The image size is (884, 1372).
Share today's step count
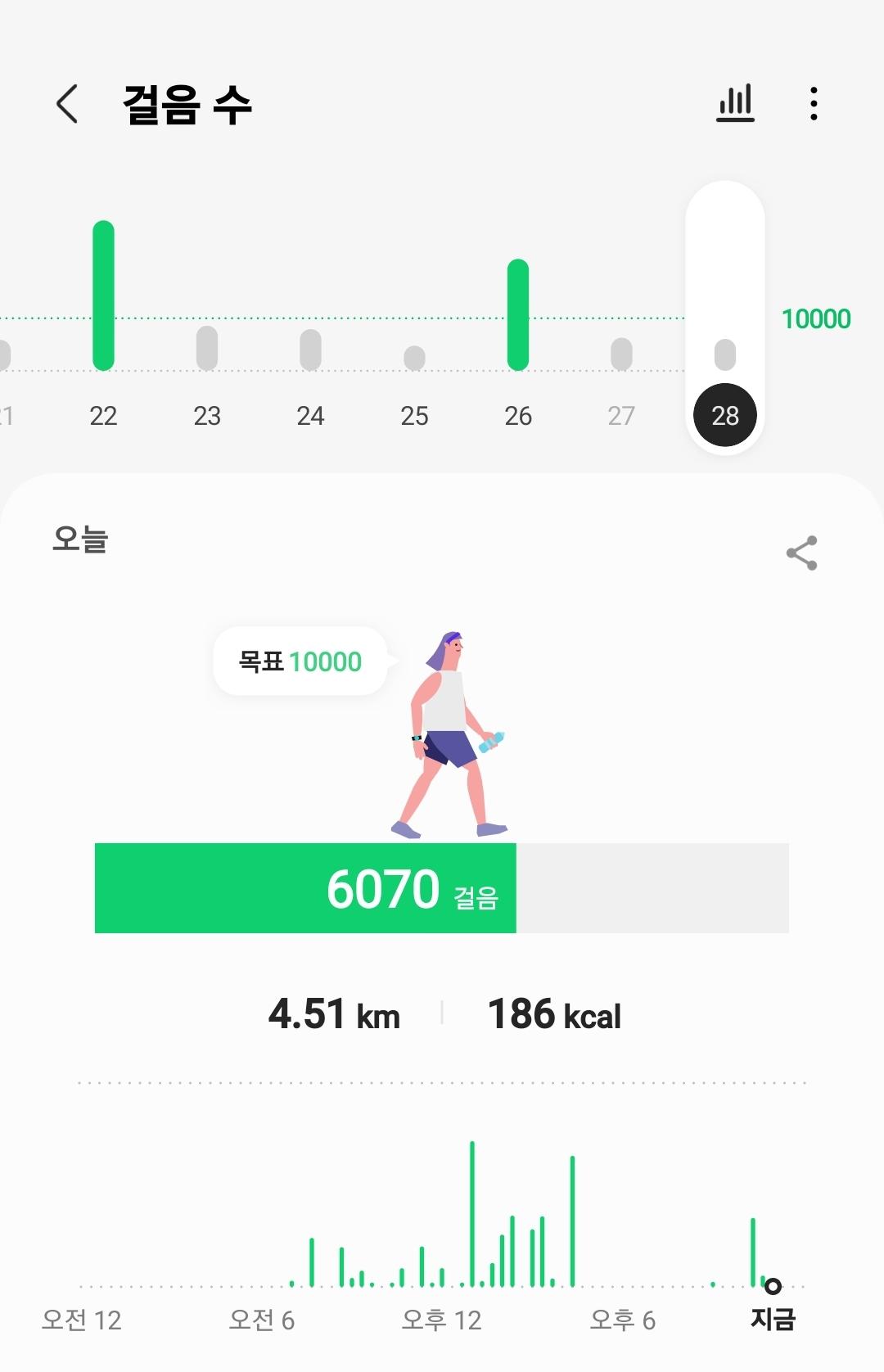tap(801, 553)
